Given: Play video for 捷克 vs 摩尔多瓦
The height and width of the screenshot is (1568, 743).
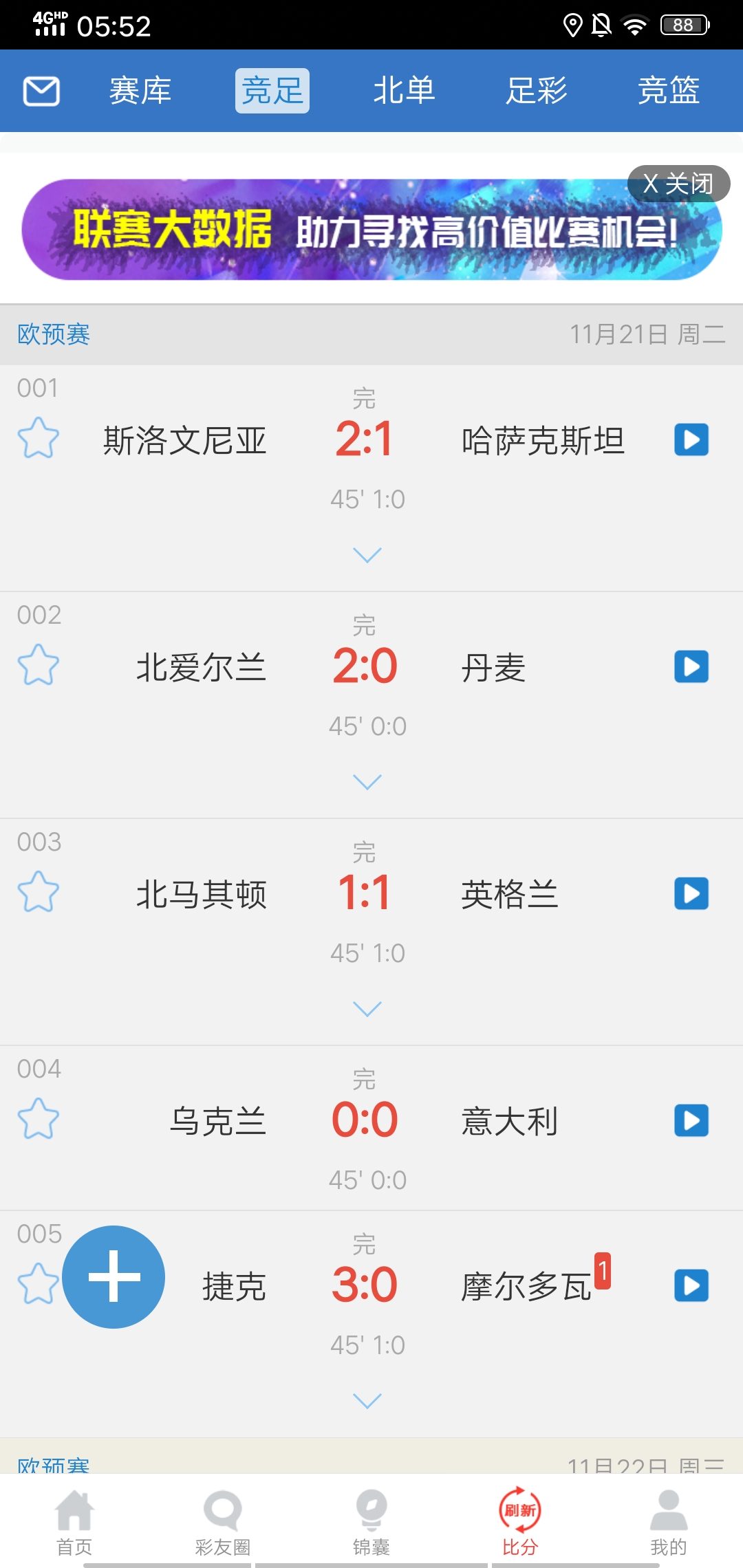Looking at the screenshot, I should click(x=691, y=1285).
